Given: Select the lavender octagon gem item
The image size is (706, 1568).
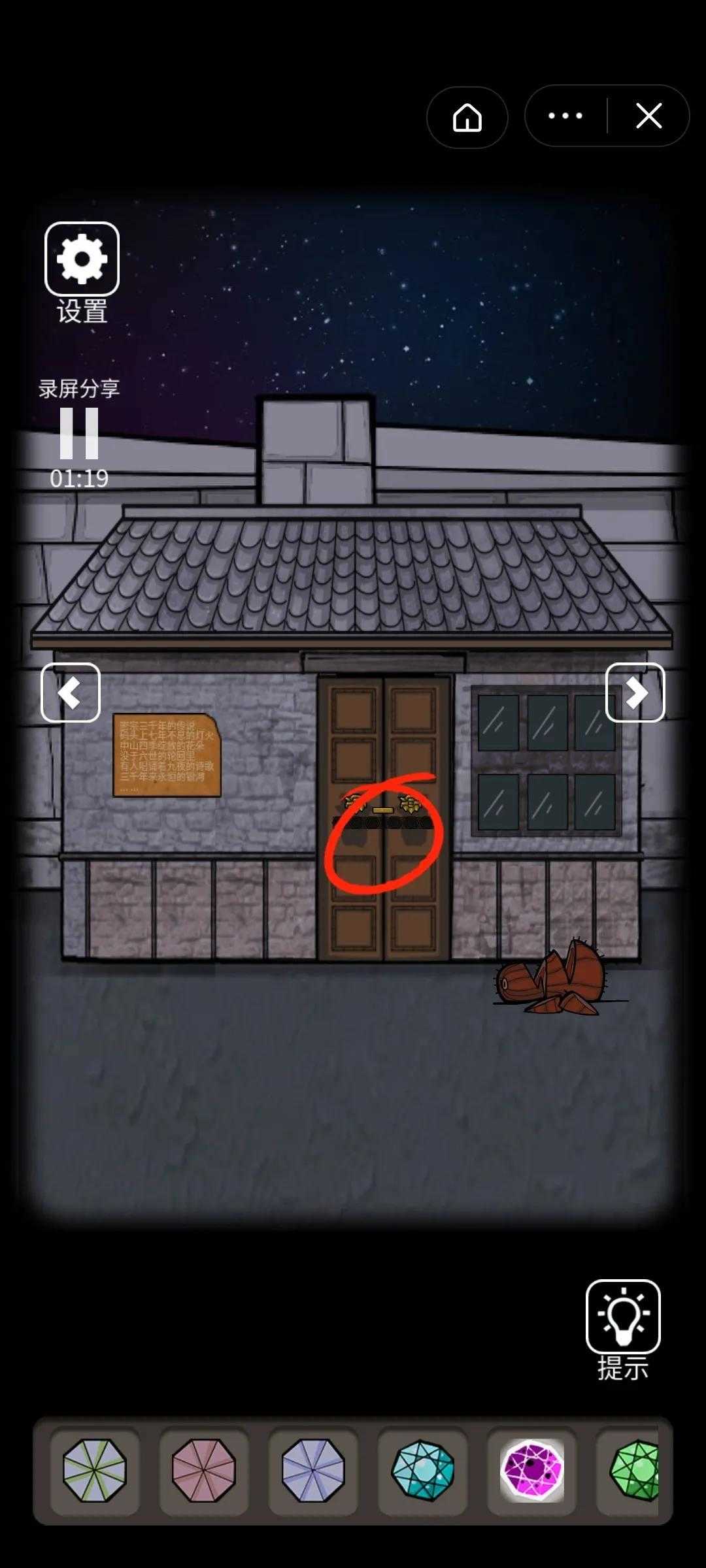Looking at the screenshot, I should tap(313, 1470).
